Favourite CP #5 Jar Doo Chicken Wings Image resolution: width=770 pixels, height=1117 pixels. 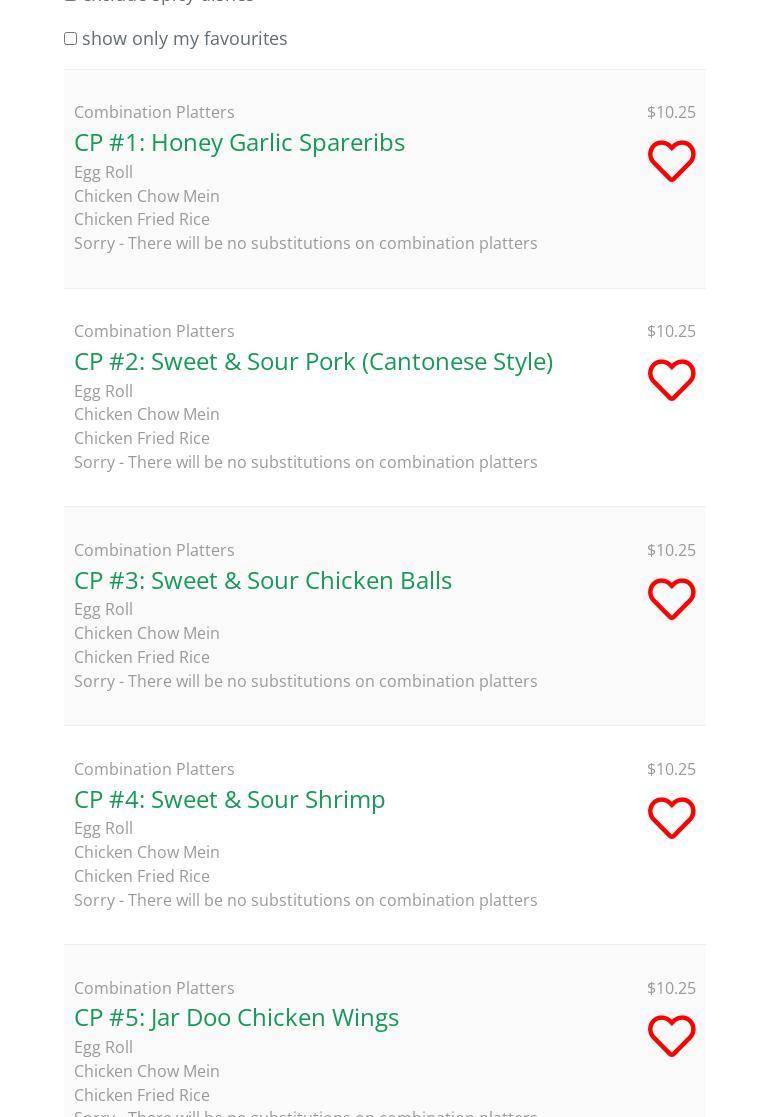tap(671, 1036)
